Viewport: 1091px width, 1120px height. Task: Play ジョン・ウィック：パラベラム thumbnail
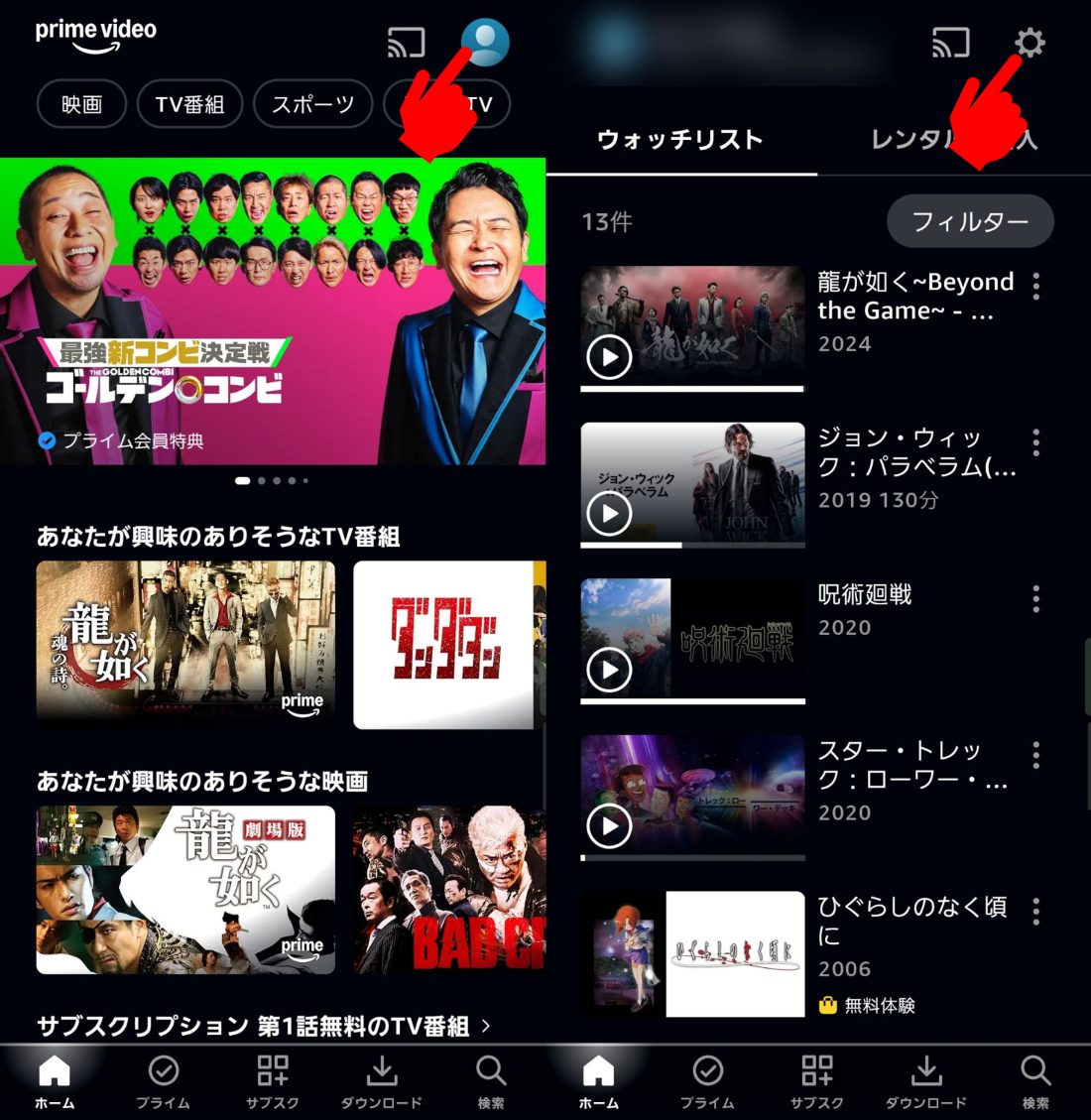[608, 513]
